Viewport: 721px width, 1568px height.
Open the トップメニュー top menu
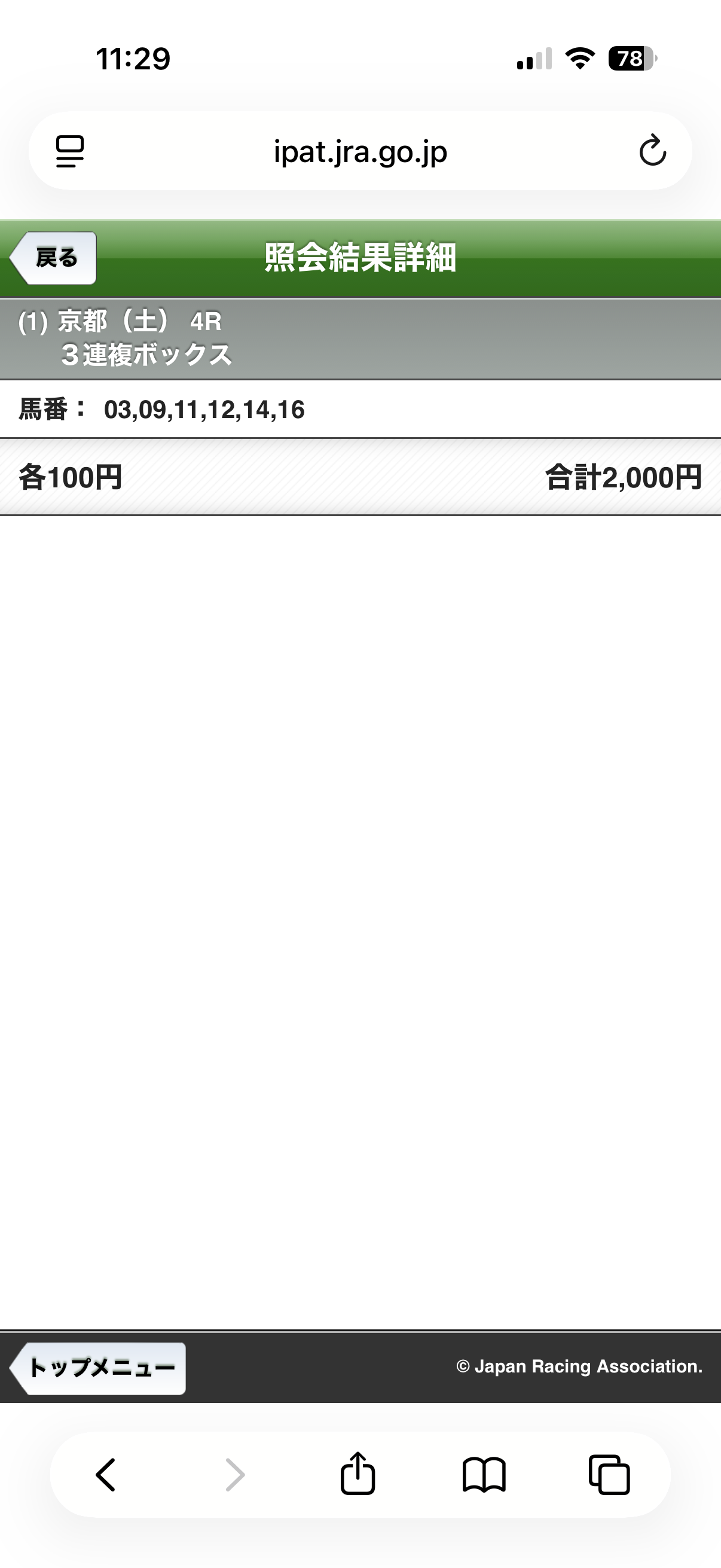pyautogui.click(x=99, y=1368)
